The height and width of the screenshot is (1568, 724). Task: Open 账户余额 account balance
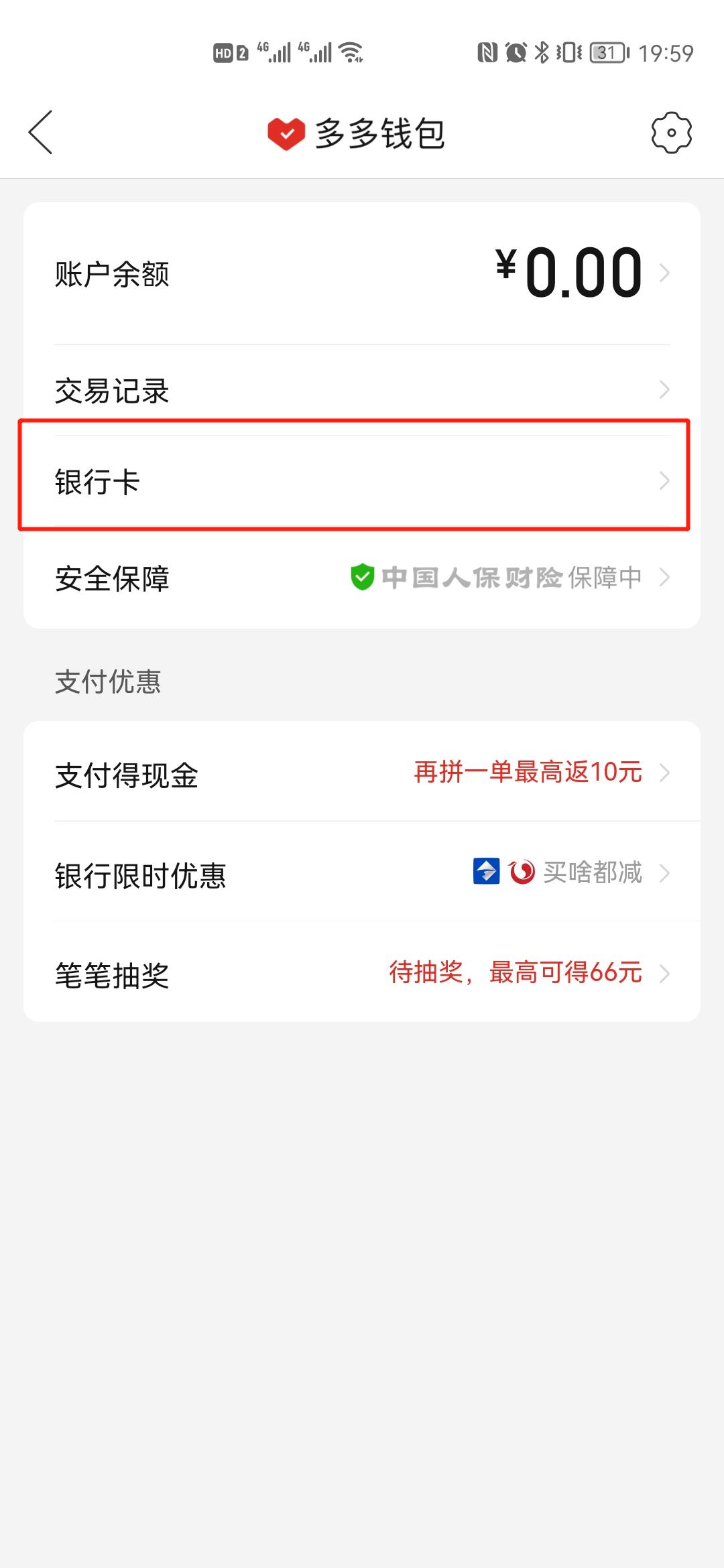(362, 273)
